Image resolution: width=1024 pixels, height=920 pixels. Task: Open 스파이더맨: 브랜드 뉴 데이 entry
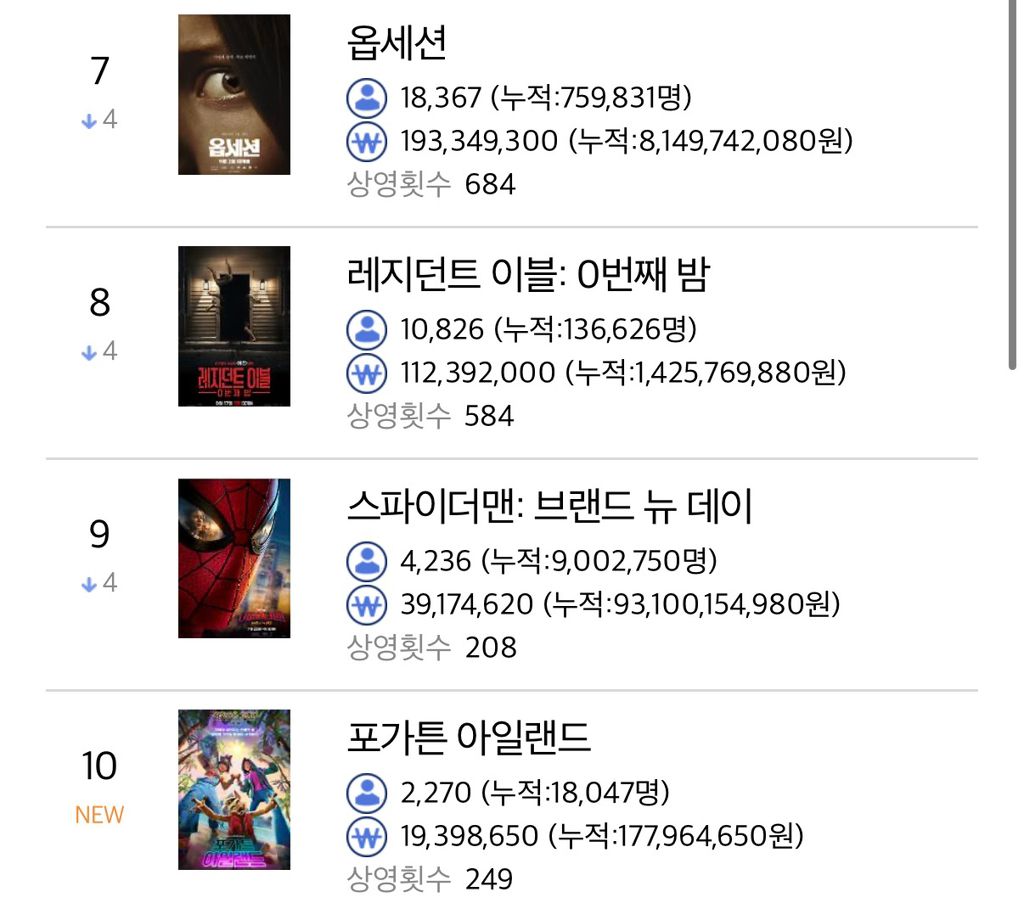point(549,507)
